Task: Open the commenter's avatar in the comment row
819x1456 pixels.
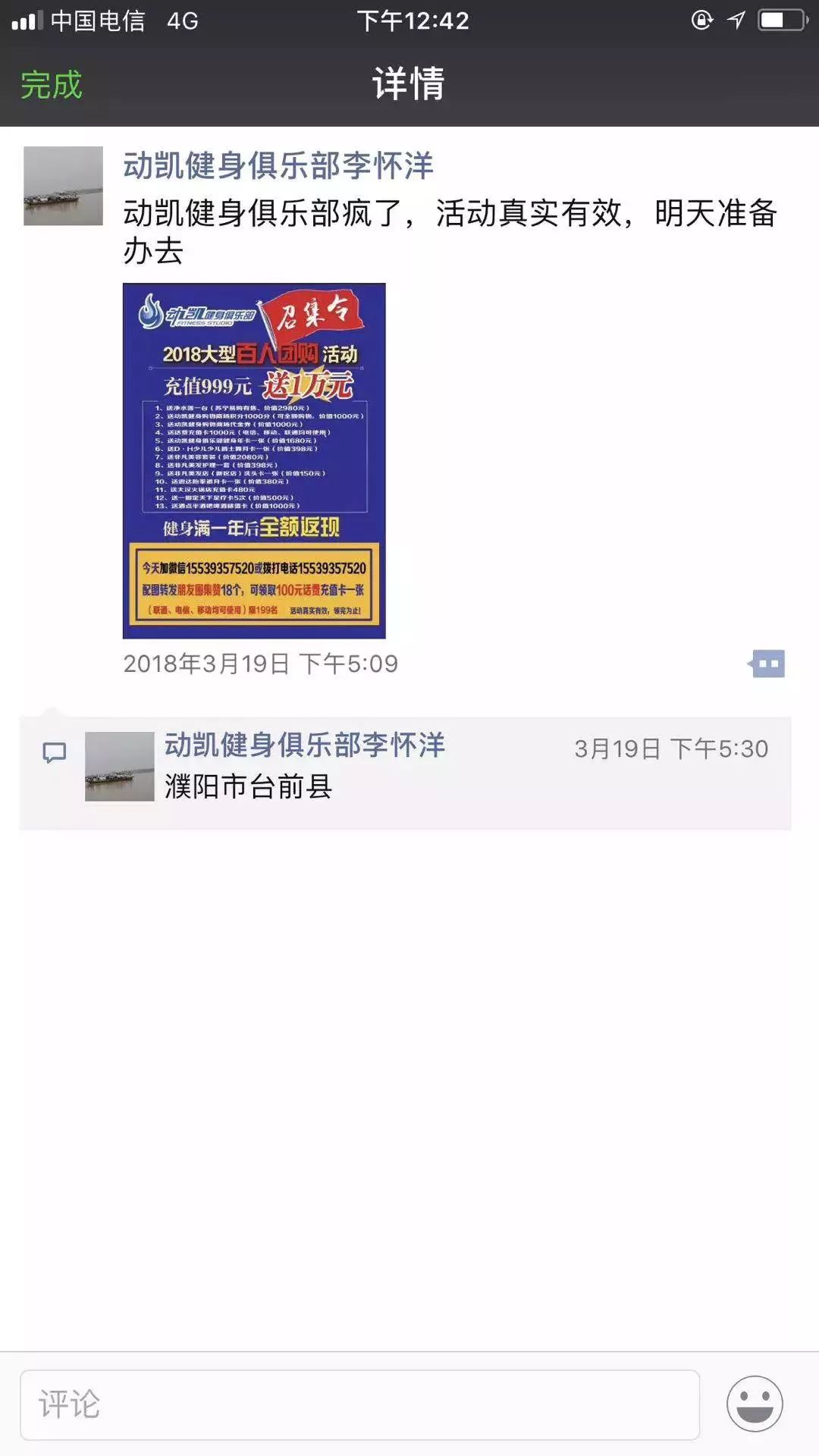Action: point(119,766)
